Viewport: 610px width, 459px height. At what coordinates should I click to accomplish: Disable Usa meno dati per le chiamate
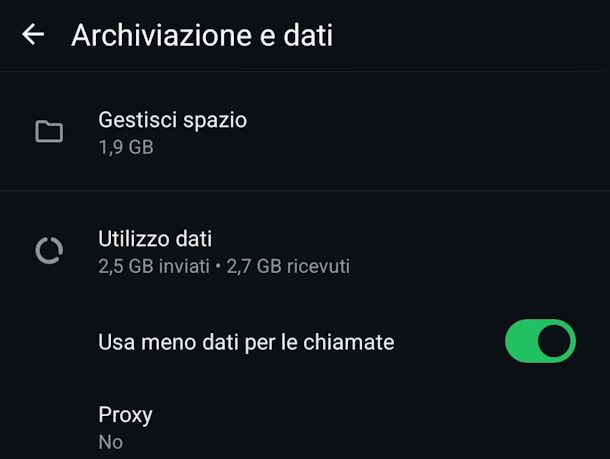point(539,342)
